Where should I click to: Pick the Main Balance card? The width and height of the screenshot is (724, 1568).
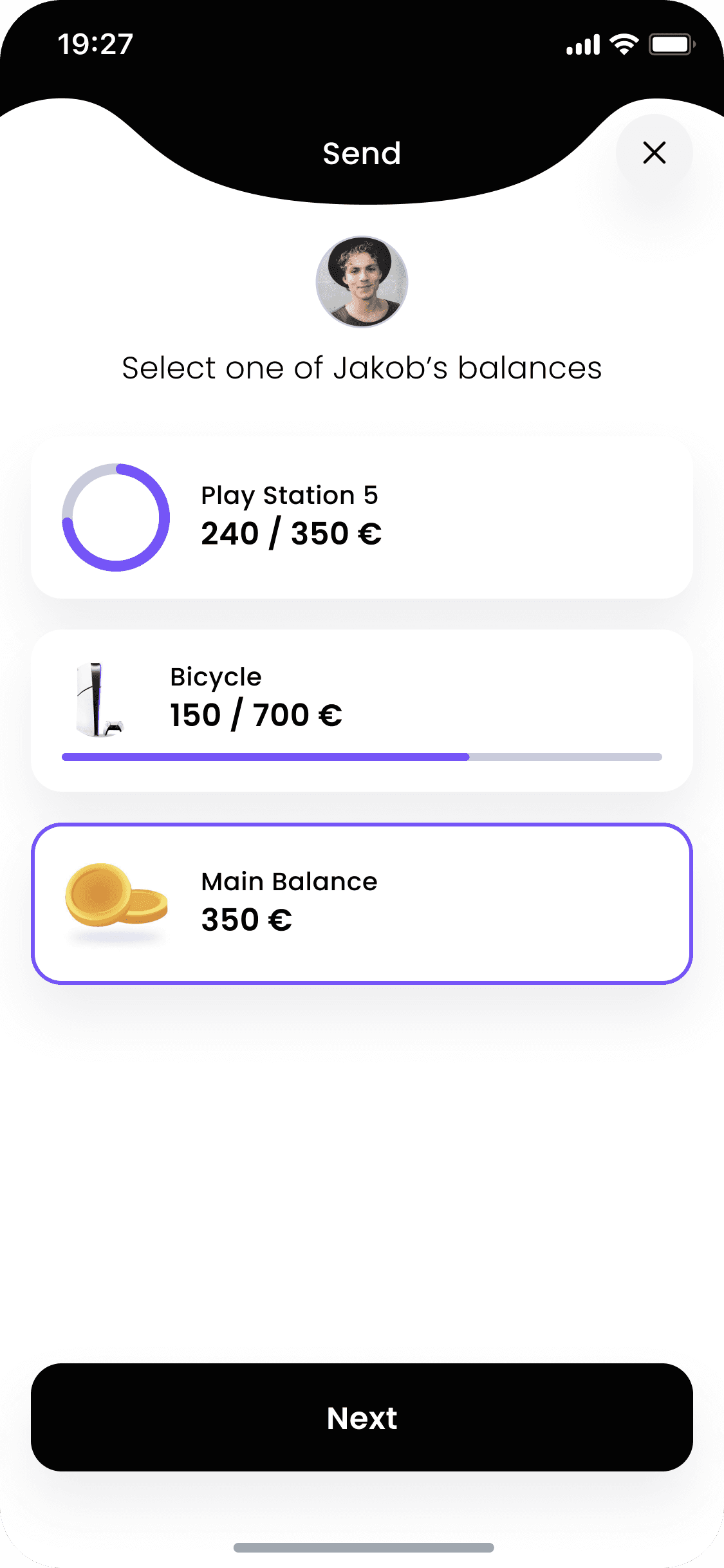click(x=362, y=902)
